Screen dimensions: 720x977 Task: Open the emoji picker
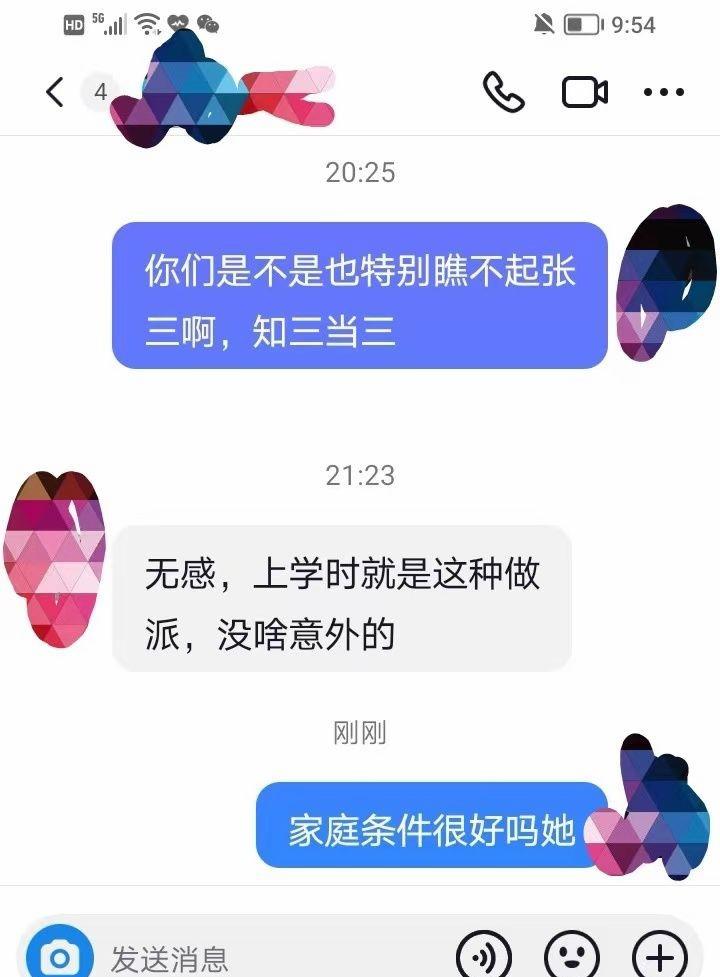572,956
